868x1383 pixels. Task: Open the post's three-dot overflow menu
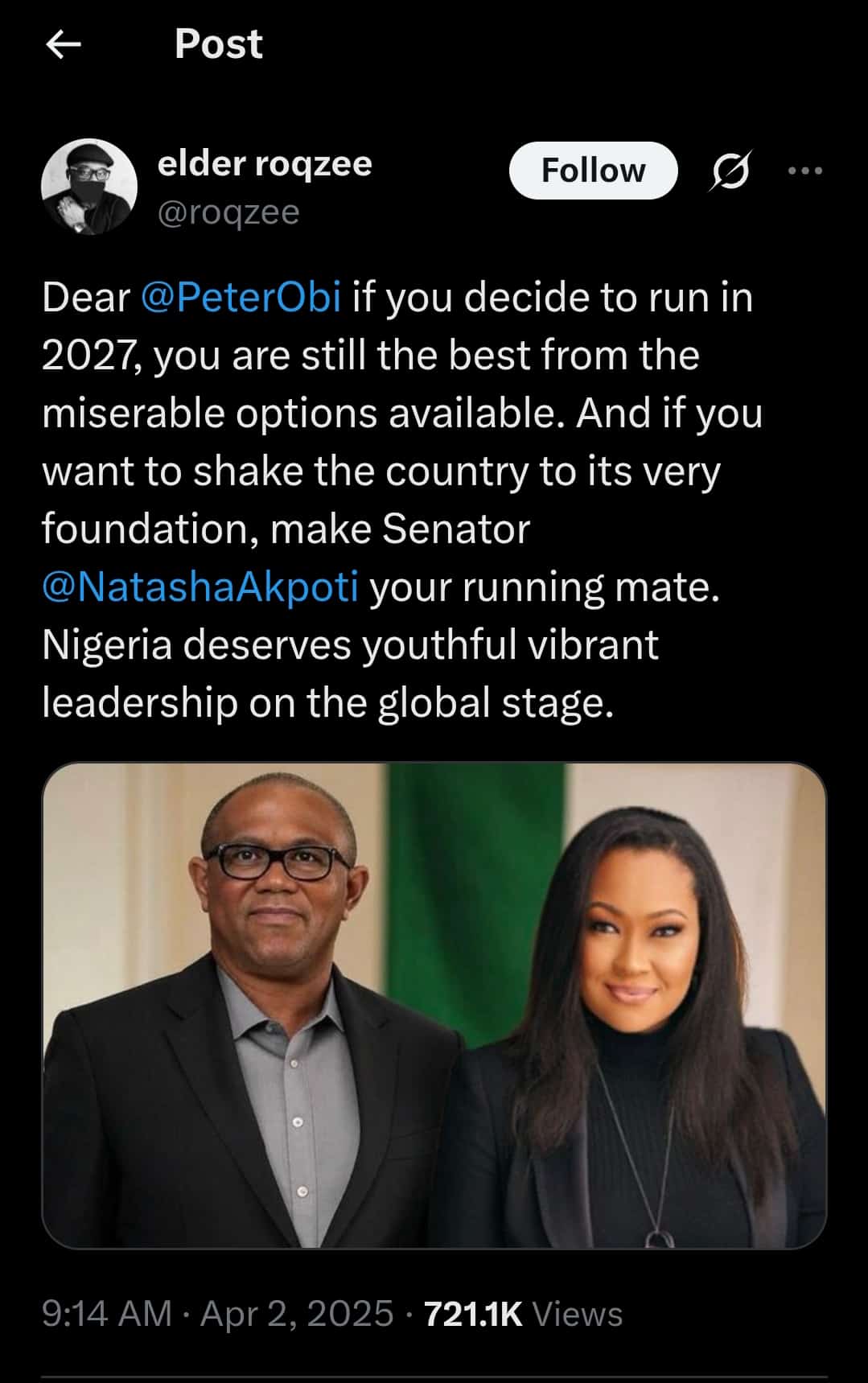tap(804, 171)
